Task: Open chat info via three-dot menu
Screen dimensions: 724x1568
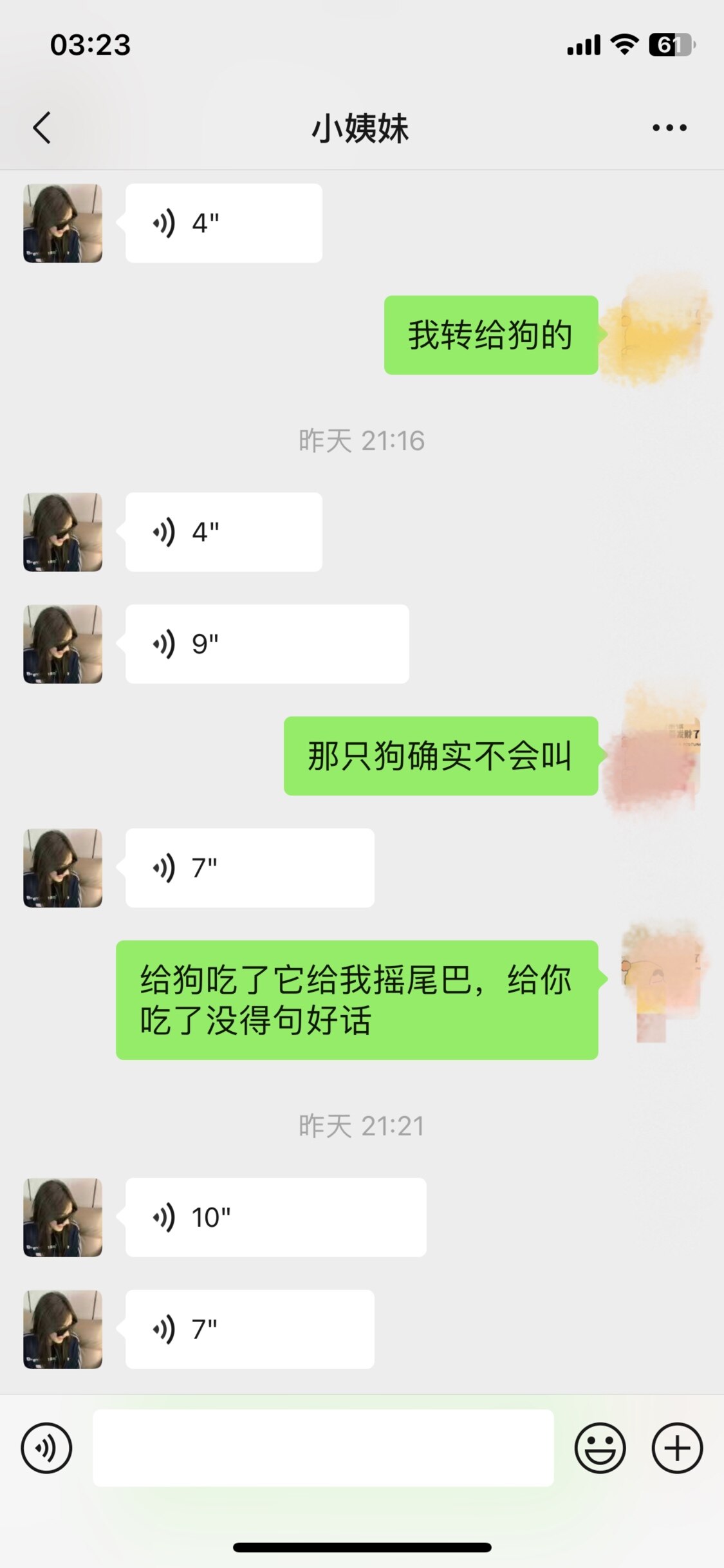Action: point(669,127)
